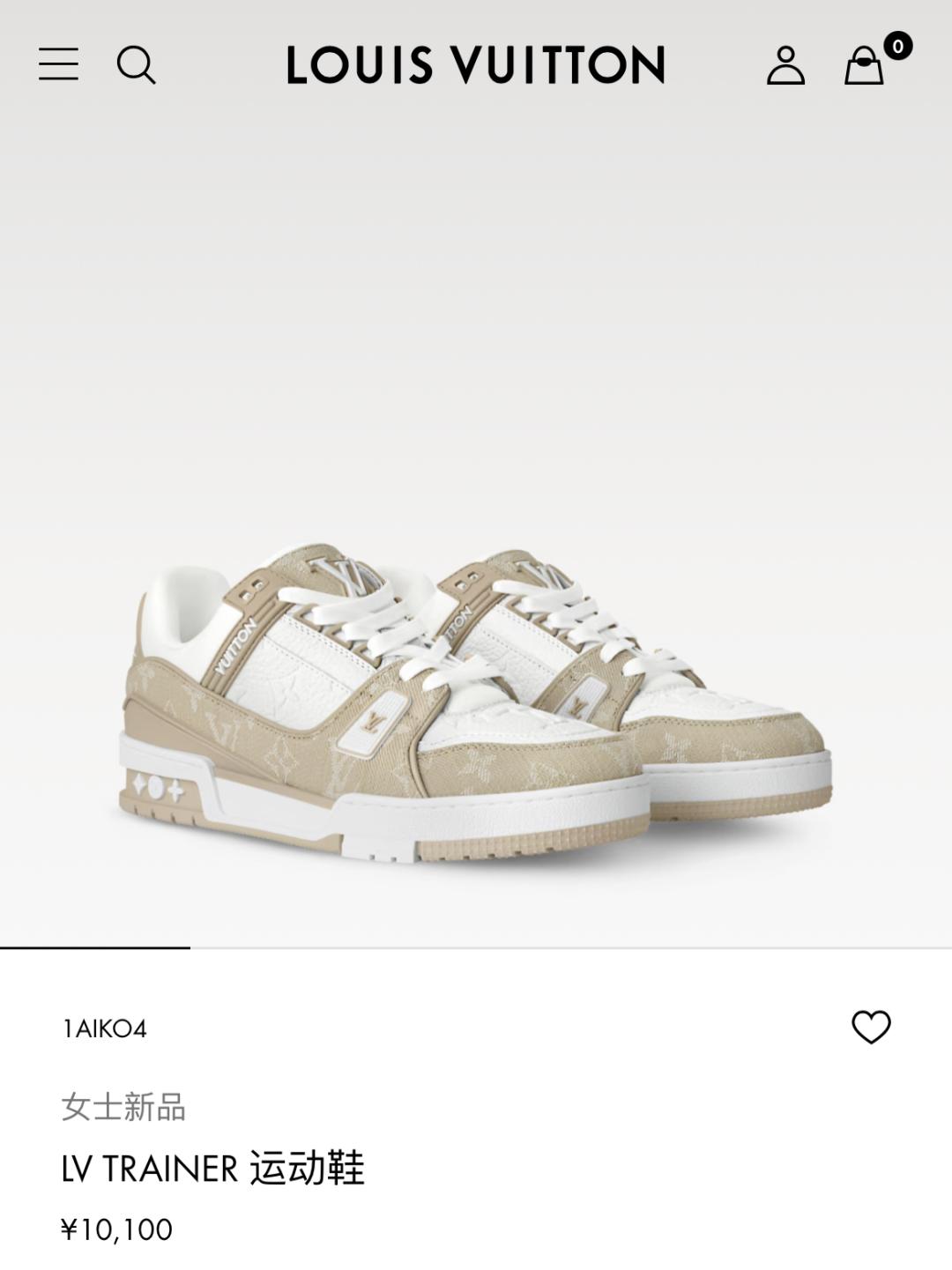Open the hamburger navigation menu
952x1270 pixels.
point(58,64)
